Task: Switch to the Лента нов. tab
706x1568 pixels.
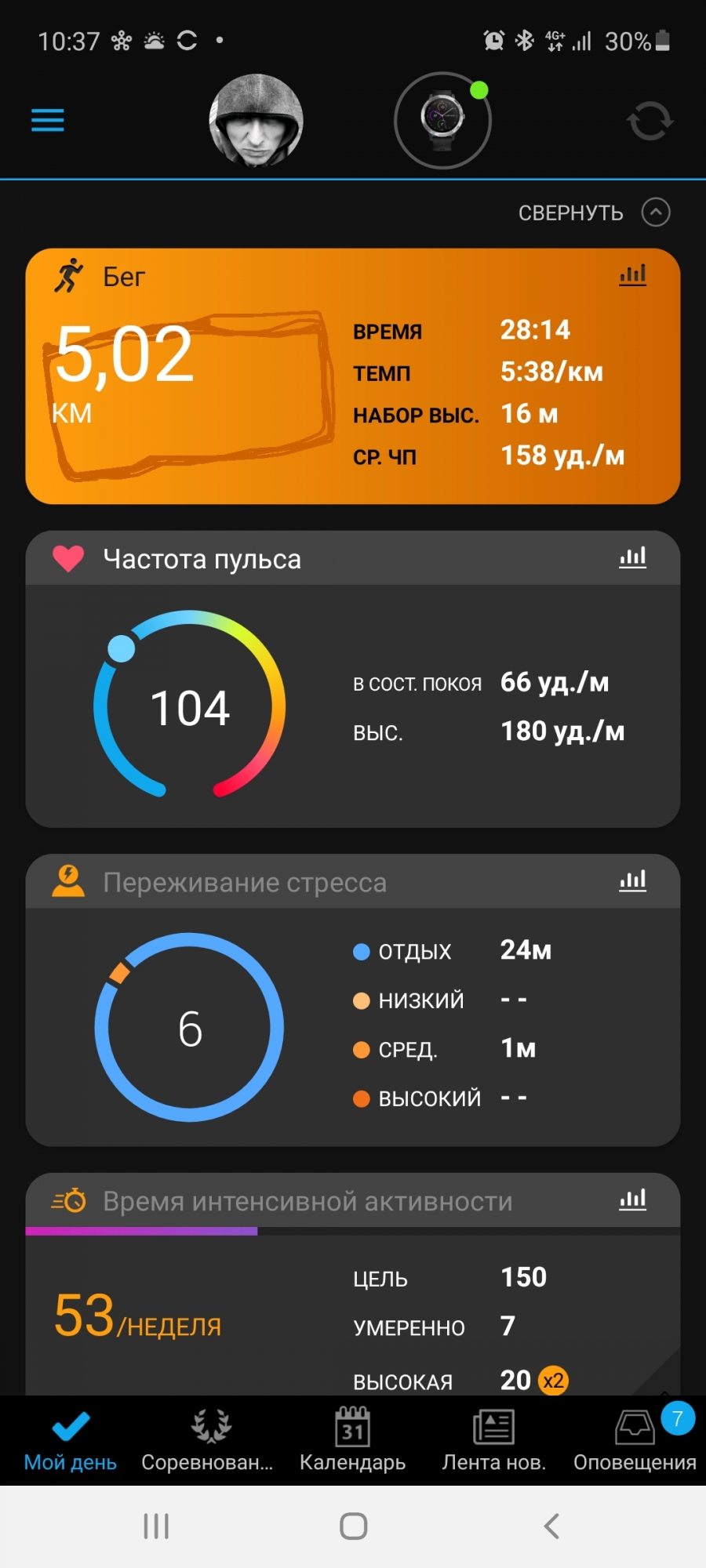Action: [493, 1441]
